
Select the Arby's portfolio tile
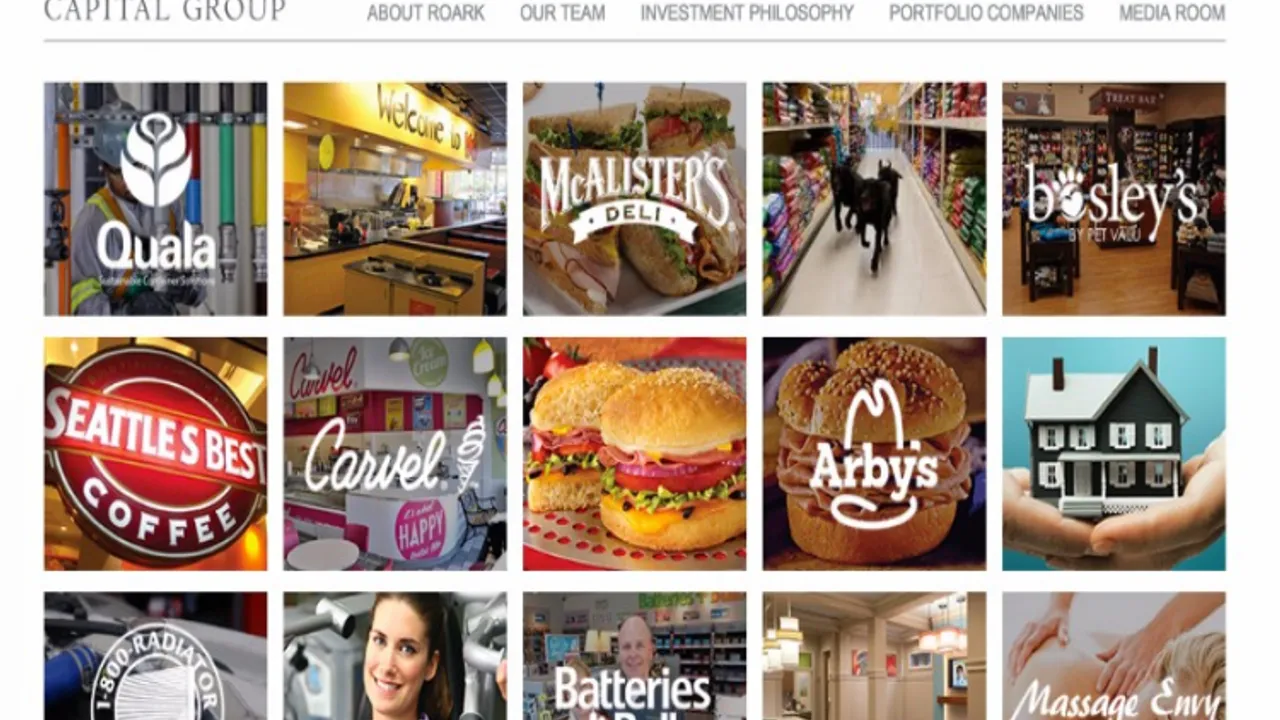(x=873, y=453)
